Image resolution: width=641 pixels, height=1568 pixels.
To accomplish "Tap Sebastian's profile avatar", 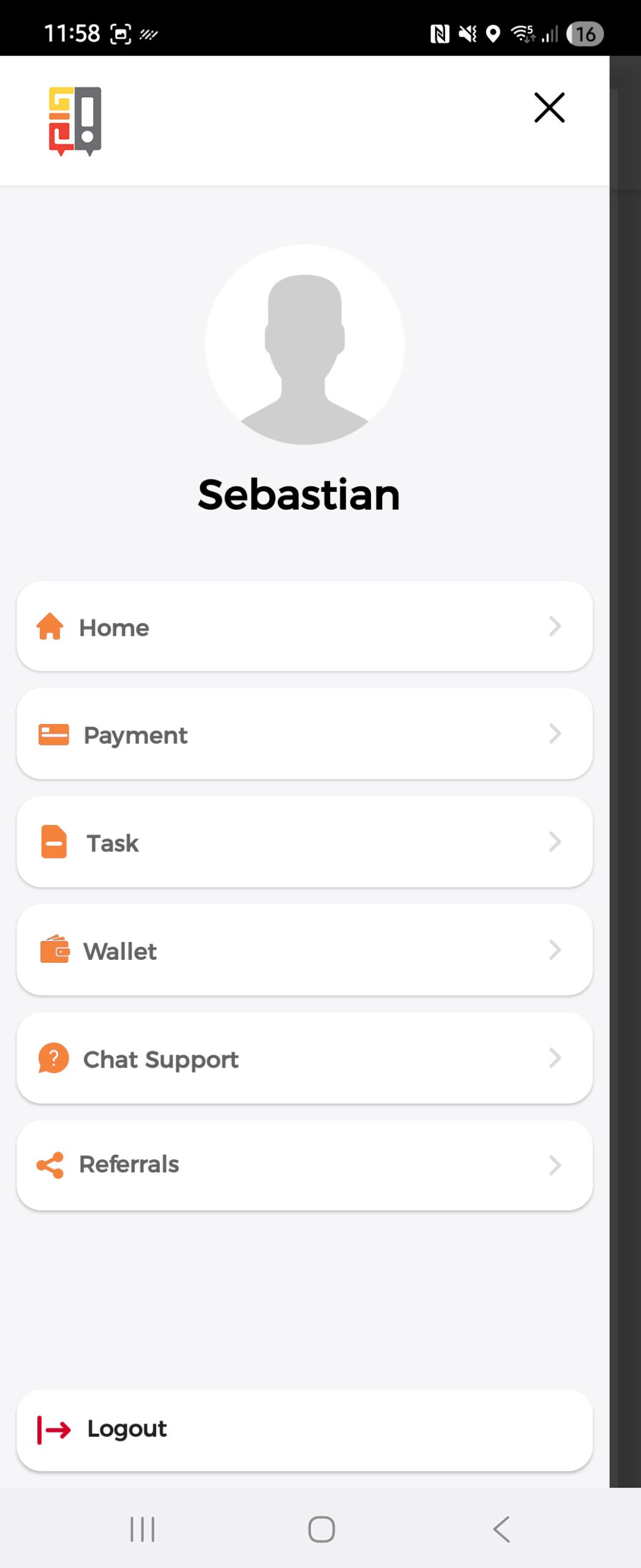I will 304,344.
